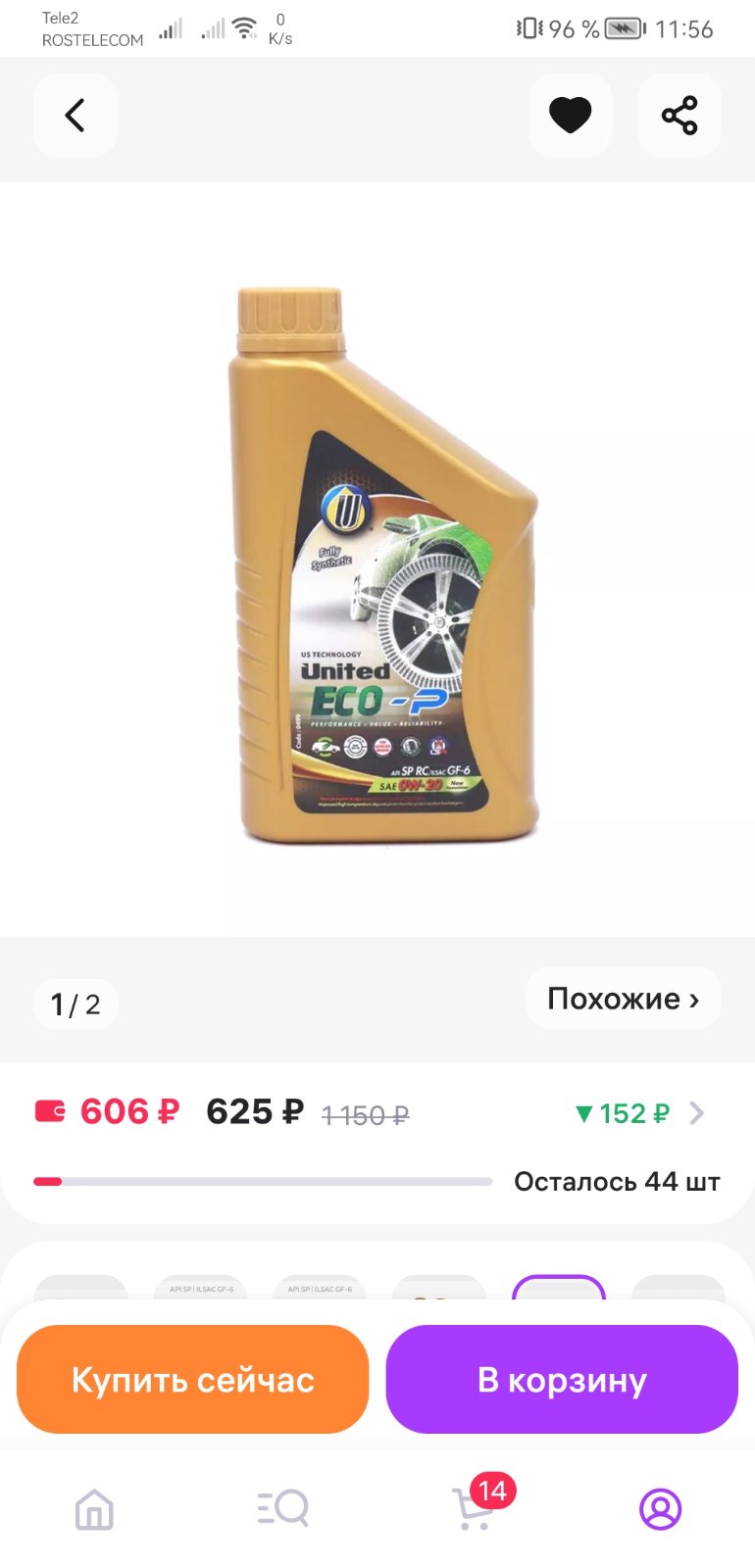
Task: Open the Похожие similar items
Action: point(624,999)
